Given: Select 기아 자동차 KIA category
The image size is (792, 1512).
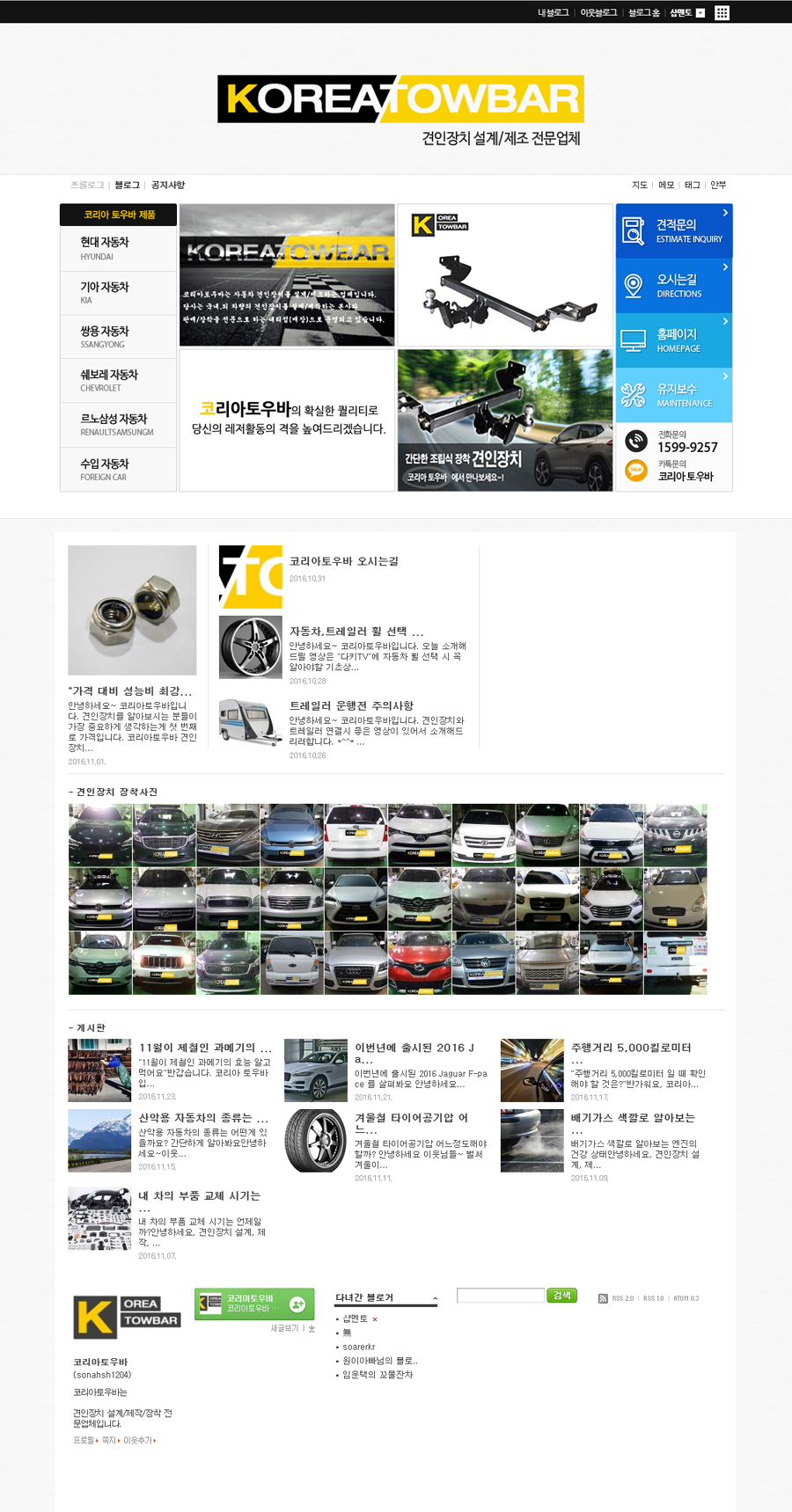Looking at the screenshot, I should coord(117,293).
